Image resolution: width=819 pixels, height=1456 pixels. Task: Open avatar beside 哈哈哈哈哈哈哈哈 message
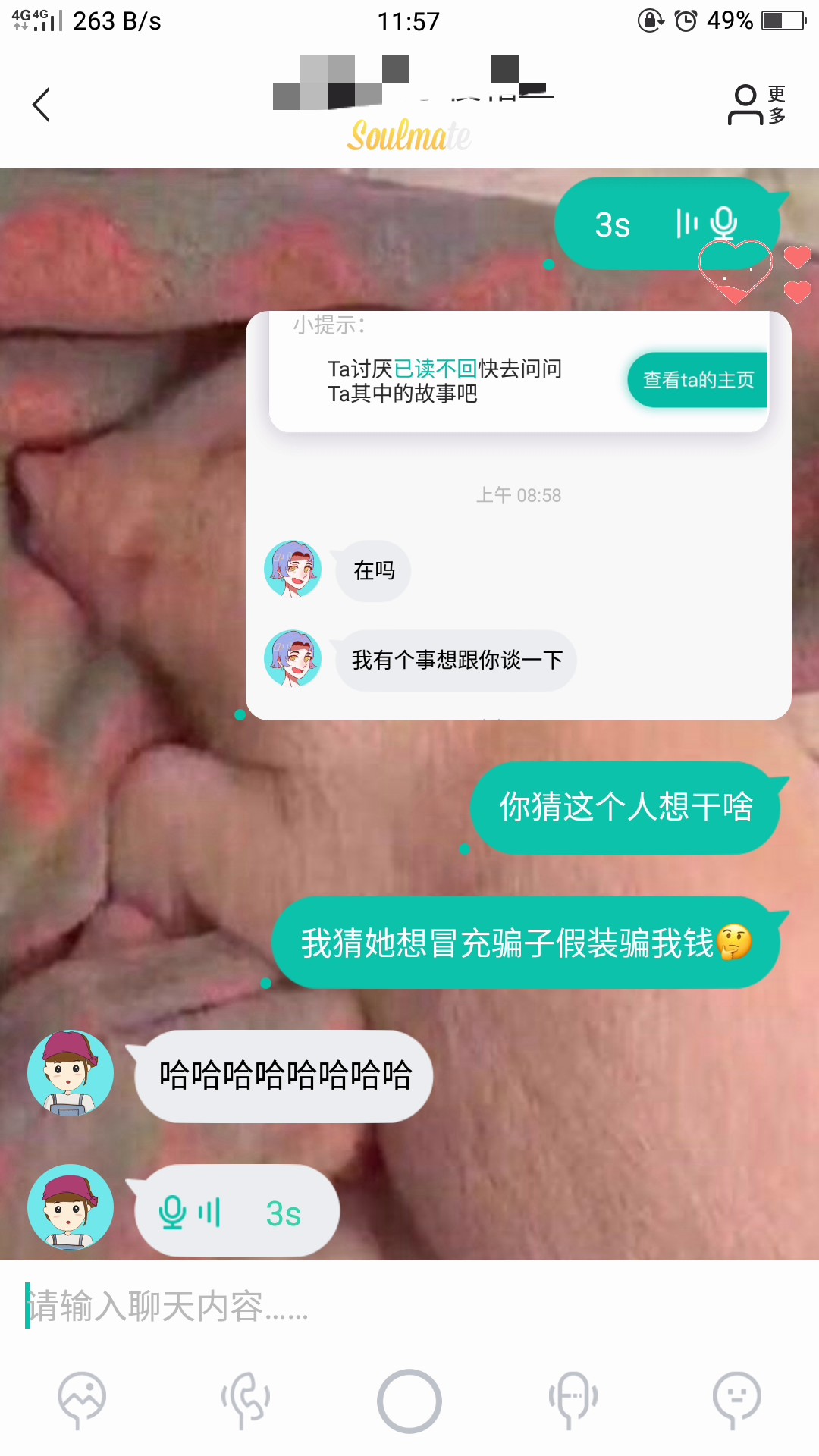pyautogui.click(x=71, y=1073)
